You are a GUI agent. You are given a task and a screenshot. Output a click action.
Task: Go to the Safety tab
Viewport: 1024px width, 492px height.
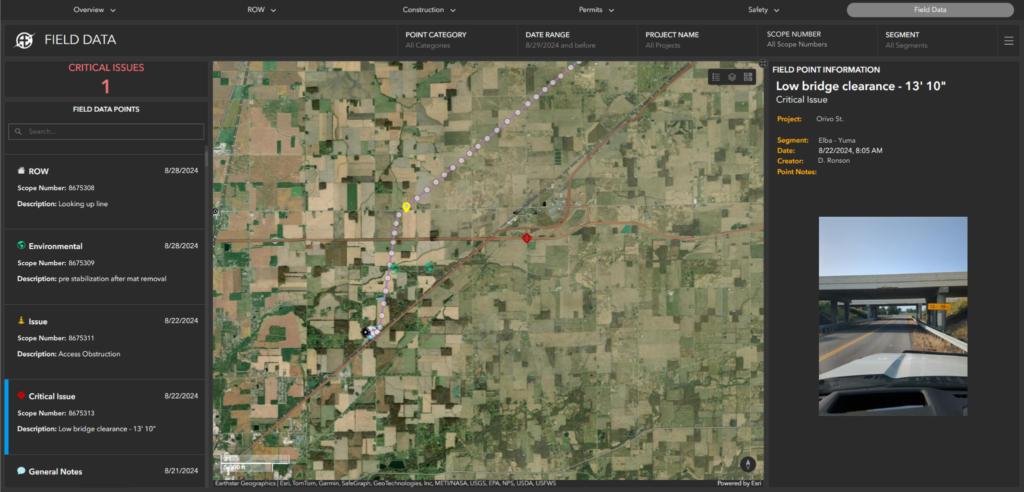[764, 10]
